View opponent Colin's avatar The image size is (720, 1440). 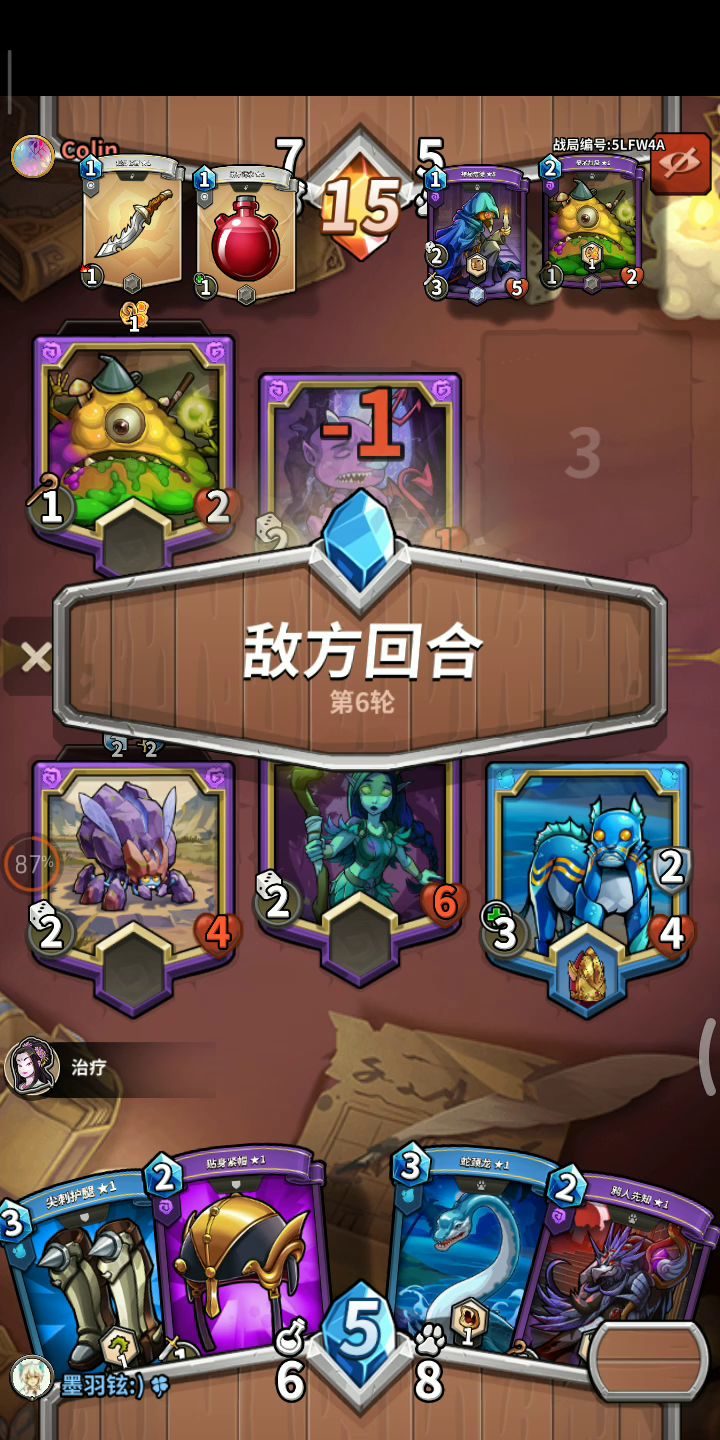tap(31, 156)
